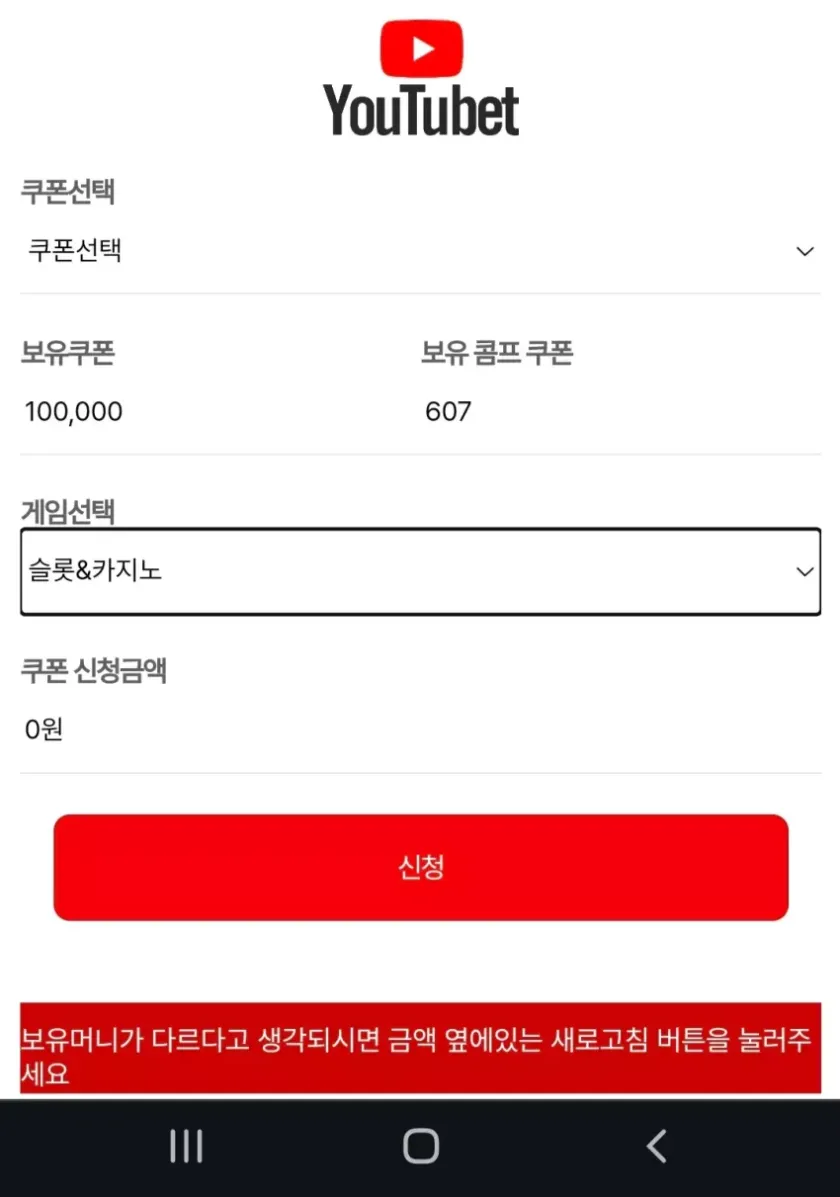The height and width of the screenshot is (1197, 840).
Task: Tap the 쿠폰 신청금액 amount field
Action: pyautogui.click(x=420, y=730)
